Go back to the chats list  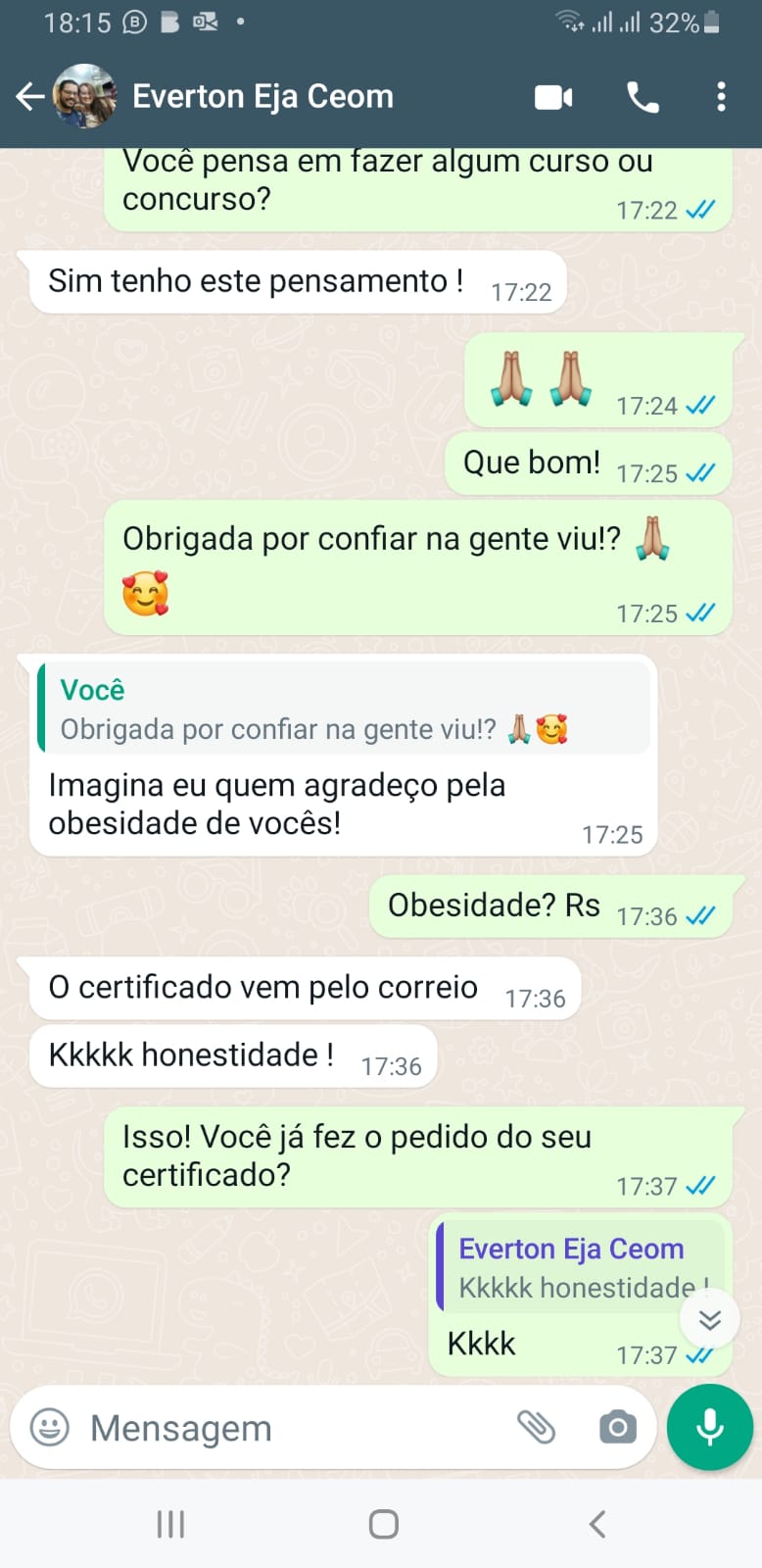click(x=29, y=96)
